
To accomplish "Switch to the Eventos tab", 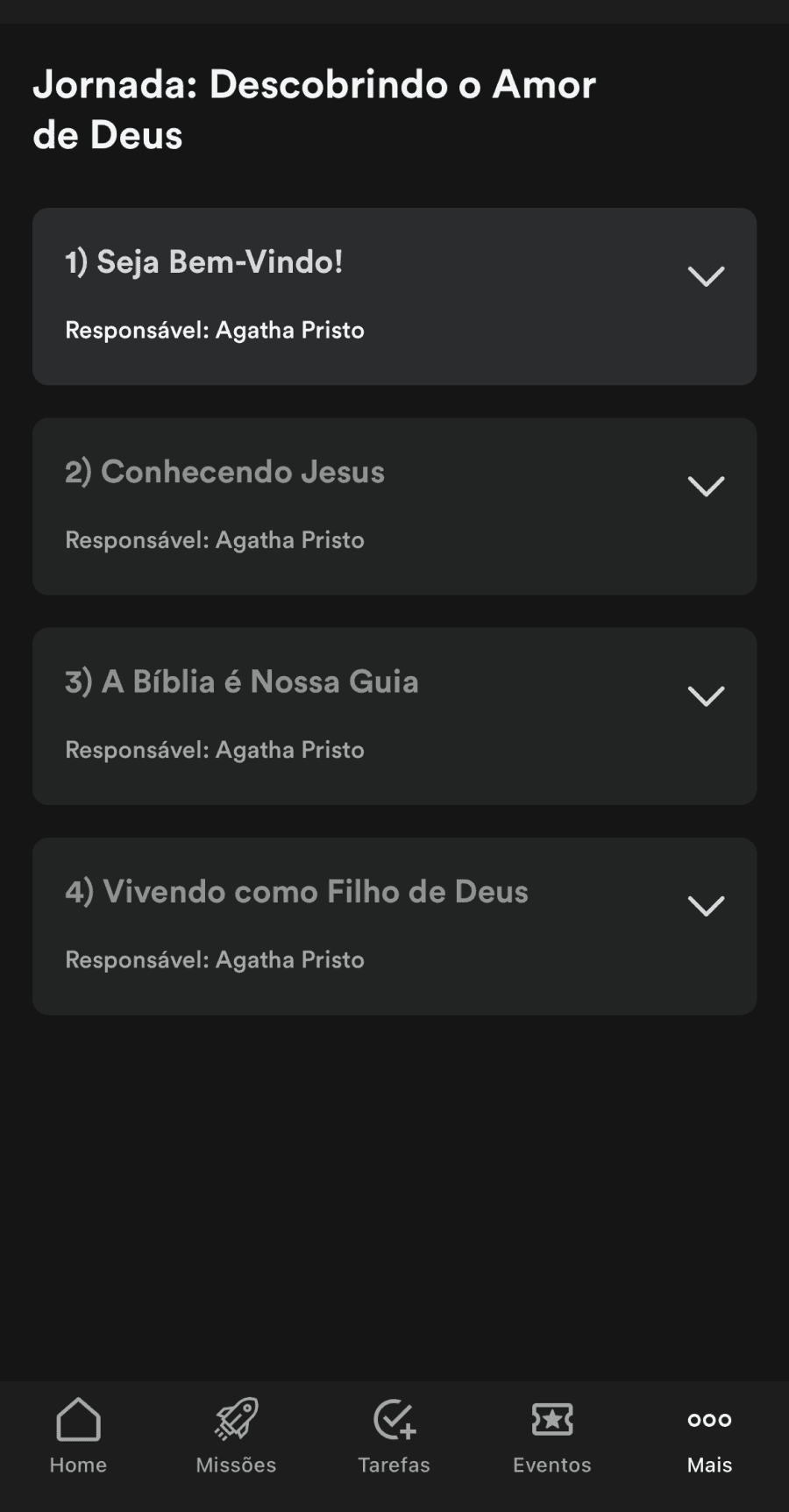I will pyautogui.click(x=551, y=1436).
